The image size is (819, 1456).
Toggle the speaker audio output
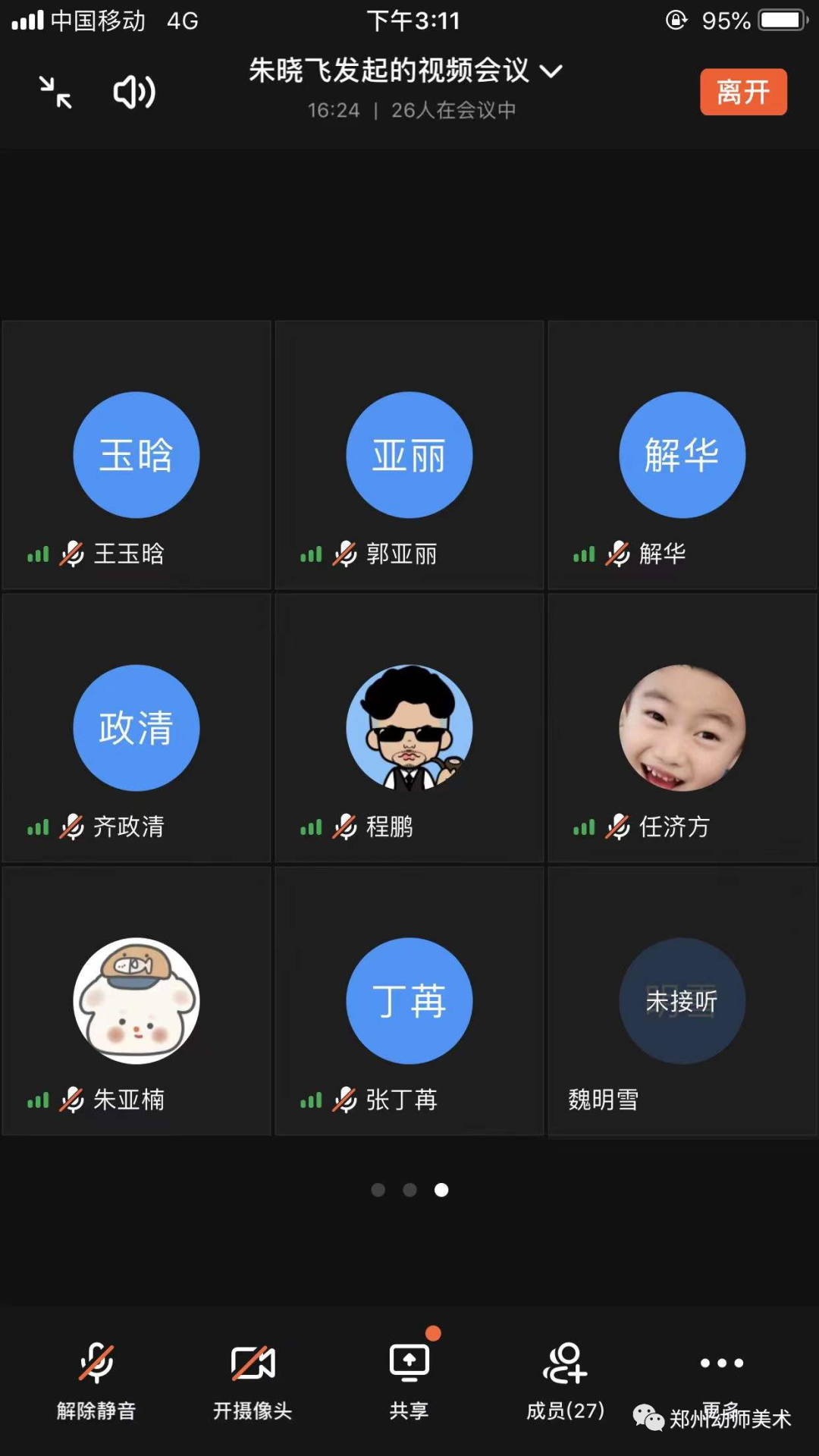click(x=134, y=93)
